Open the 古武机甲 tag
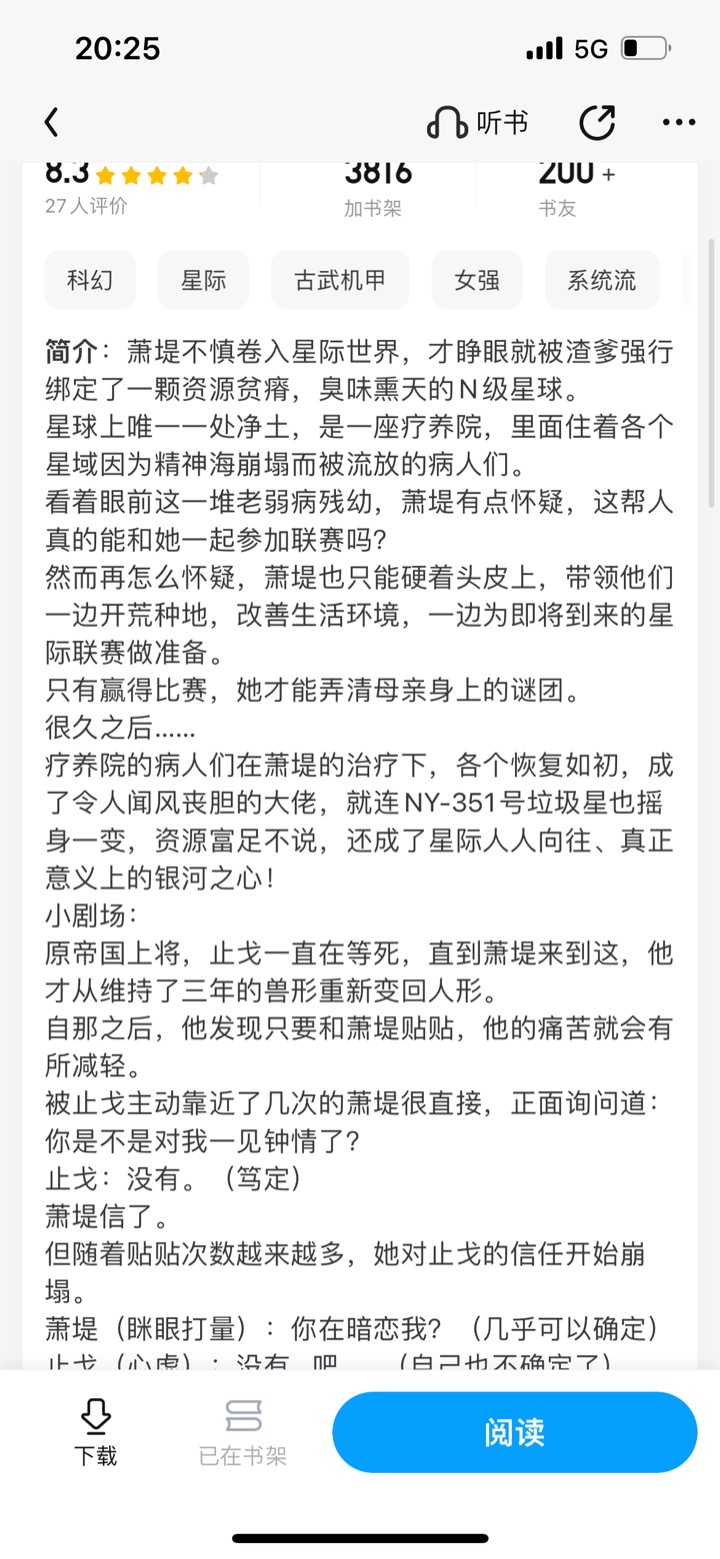 340,279
